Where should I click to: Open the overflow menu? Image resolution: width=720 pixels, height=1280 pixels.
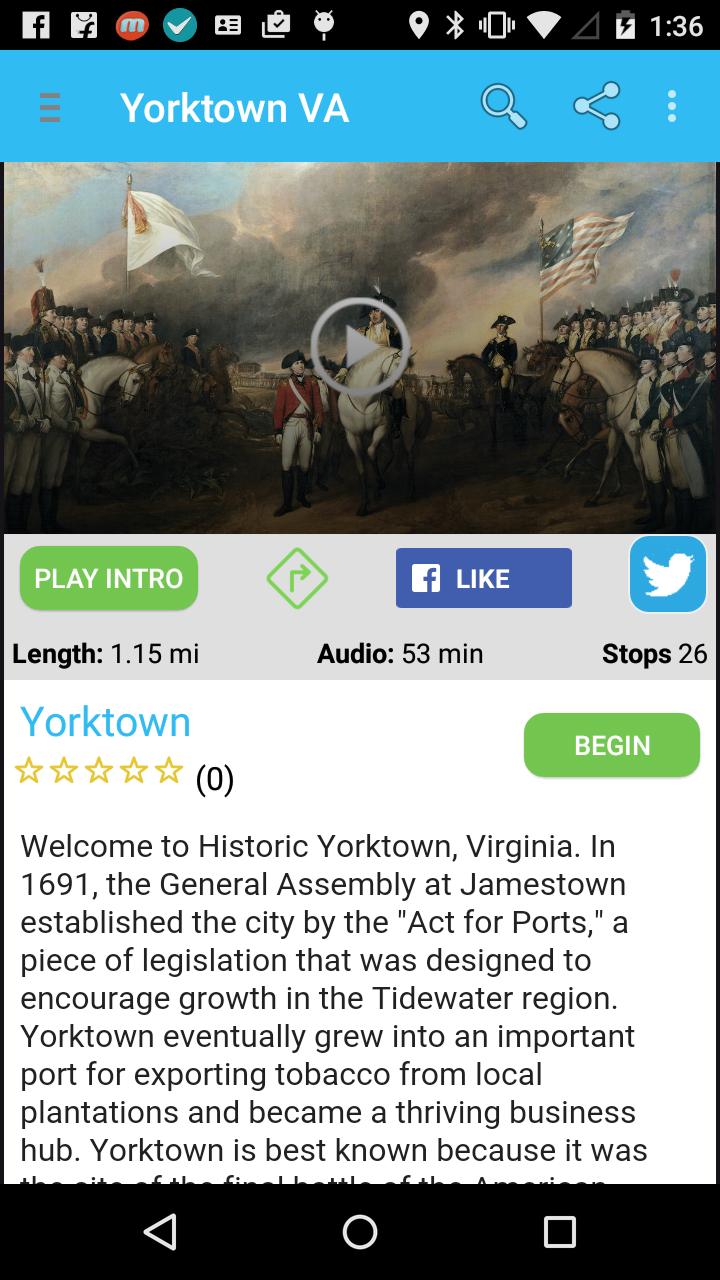click(x=672, y=106)
